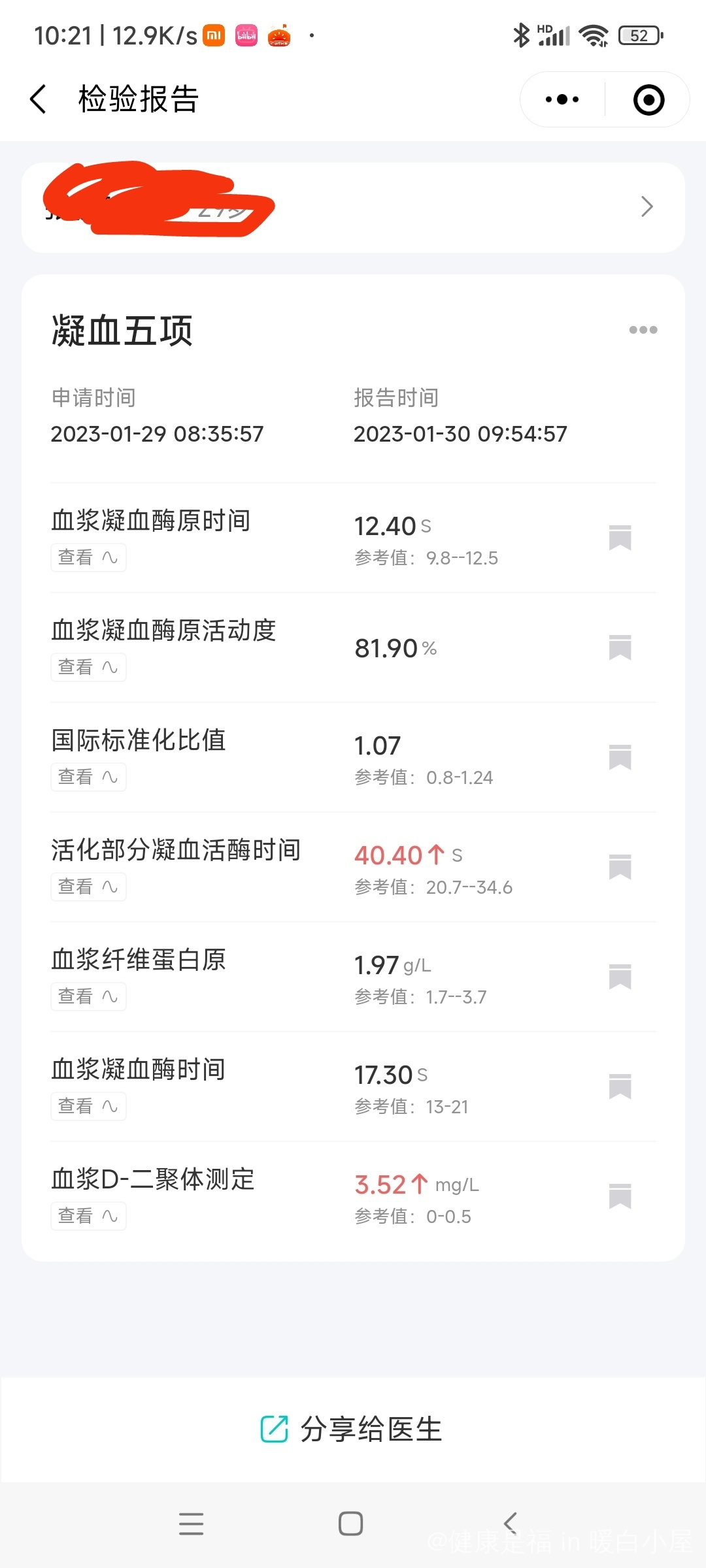Viewport: 706px width, 1568px height.
Task: View the trend for 血浆凝血酶原活动度
Action: click(88, 668)
